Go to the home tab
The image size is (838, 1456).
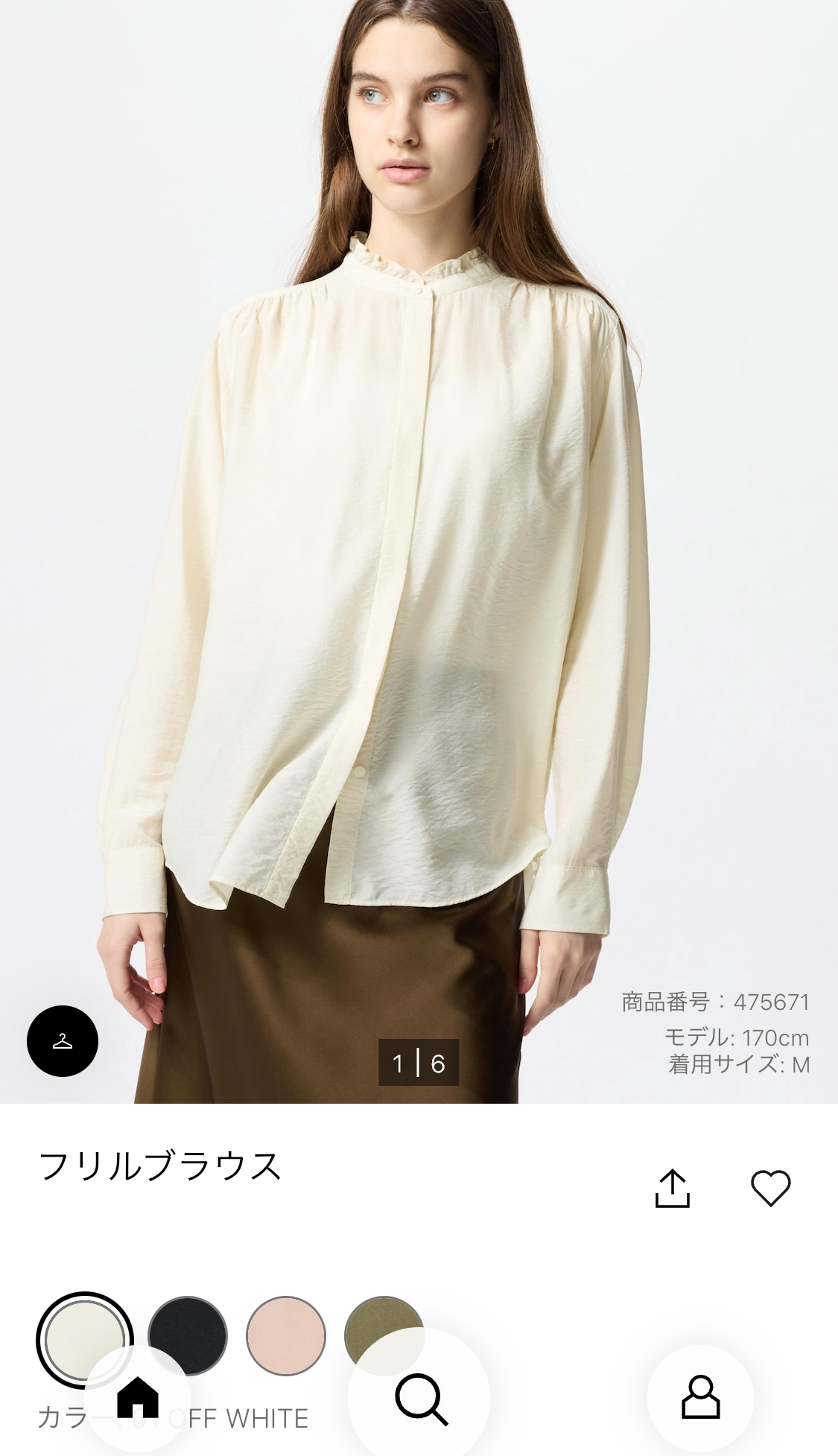pyautogui.click(x=138, y=1398)
